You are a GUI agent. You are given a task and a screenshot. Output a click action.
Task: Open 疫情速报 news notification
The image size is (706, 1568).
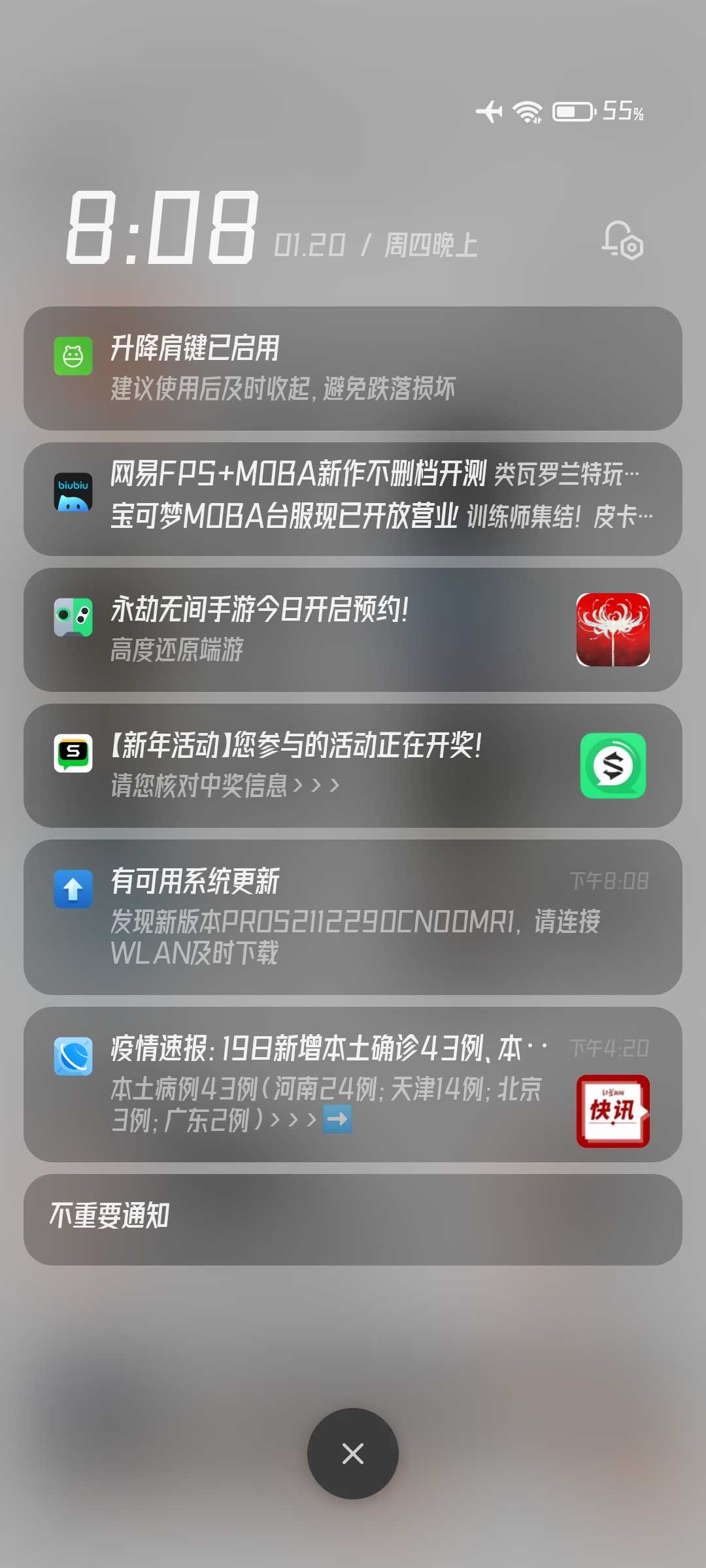coord(353,1085)
